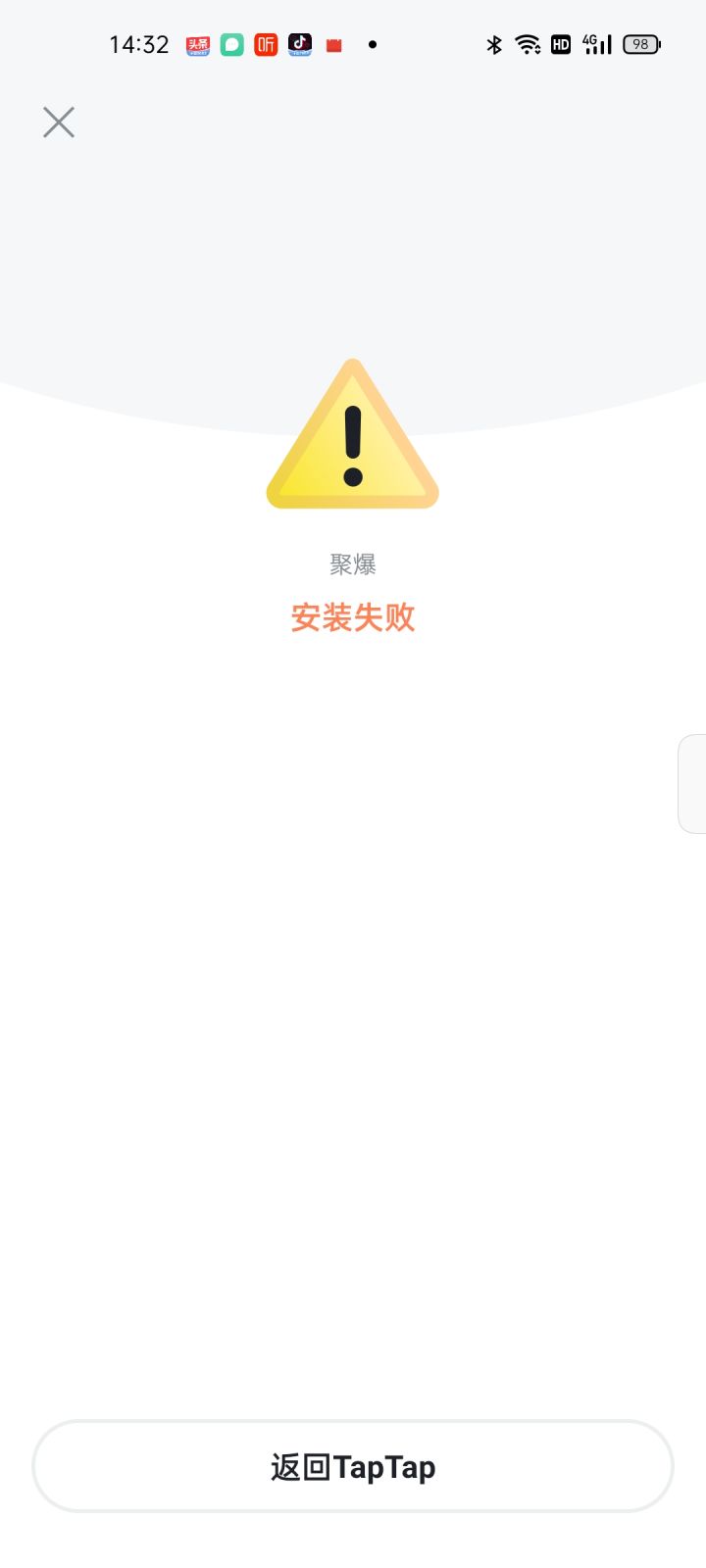Click the Toutiao notification icon in status bar
This screenshot has height=1568, width=706.
click(197, 44)
